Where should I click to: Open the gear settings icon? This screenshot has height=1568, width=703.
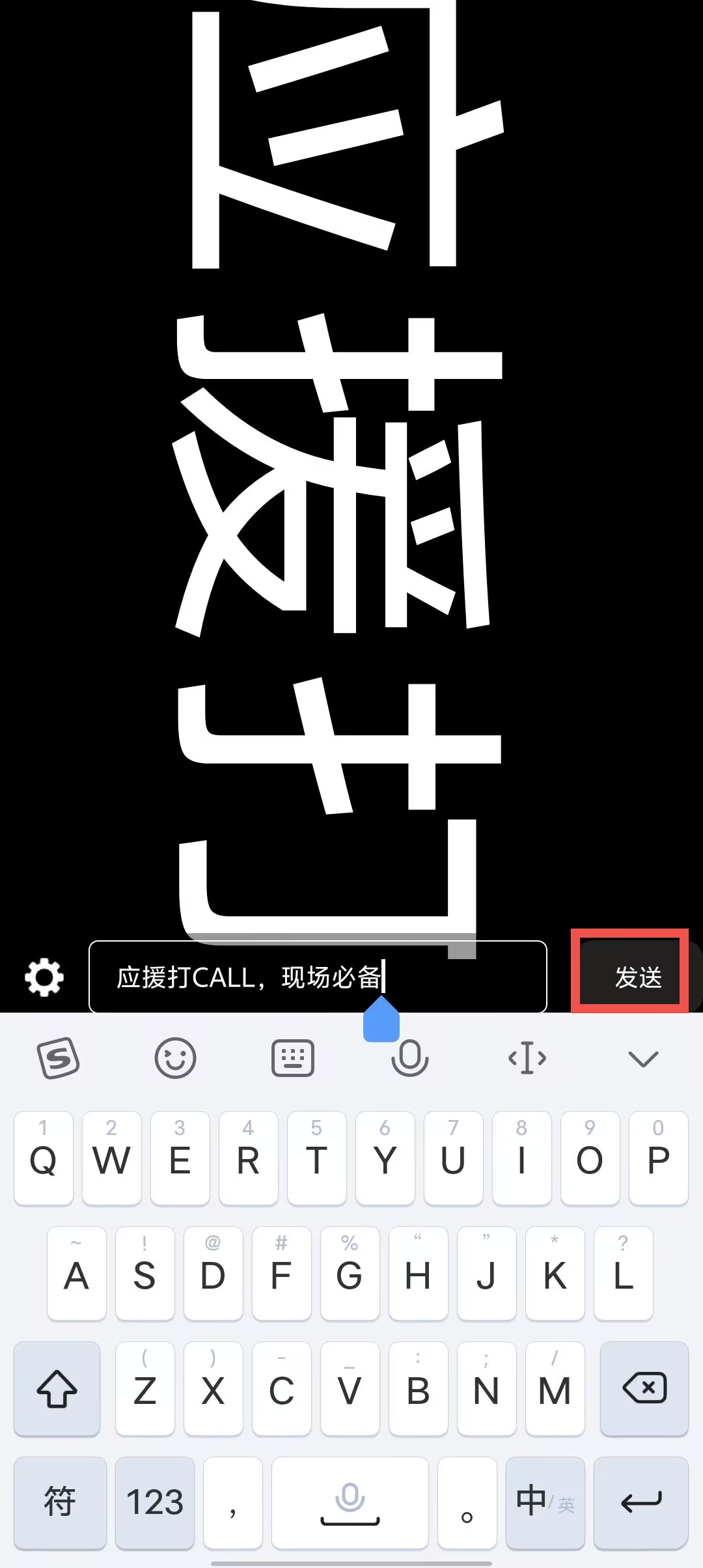pyautogui.click(x=44, y=977)
